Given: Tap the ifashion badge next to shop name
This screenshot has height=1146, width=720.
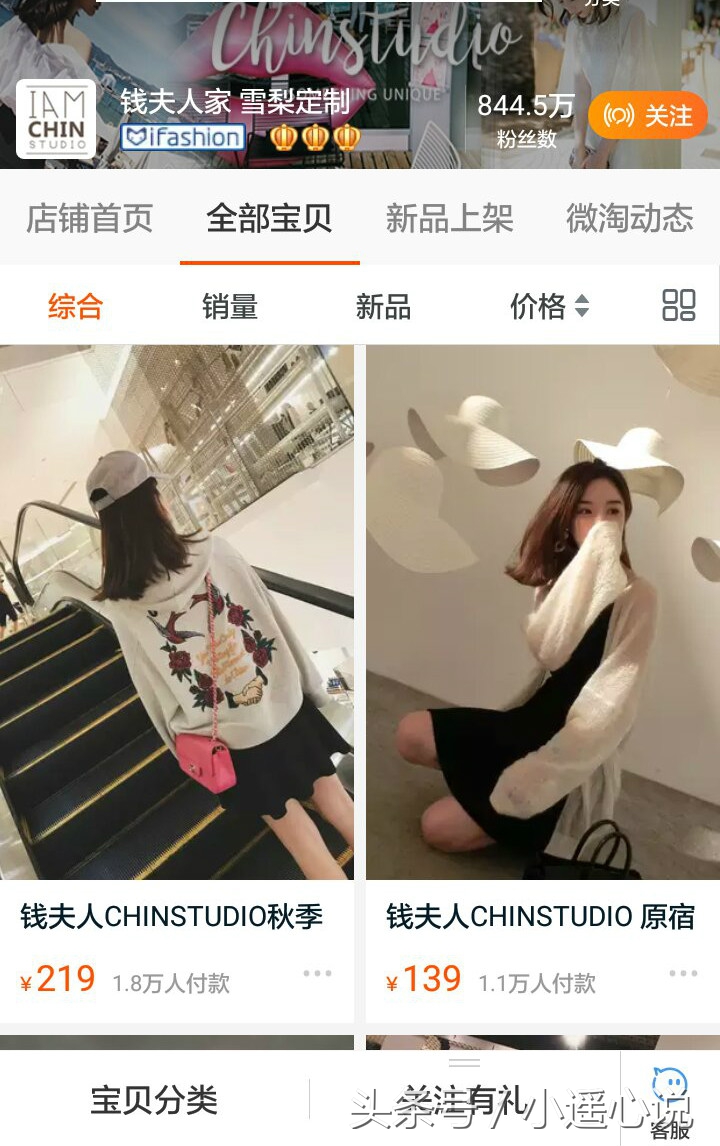Looking at the screenshot, I should tap(182, 136).
